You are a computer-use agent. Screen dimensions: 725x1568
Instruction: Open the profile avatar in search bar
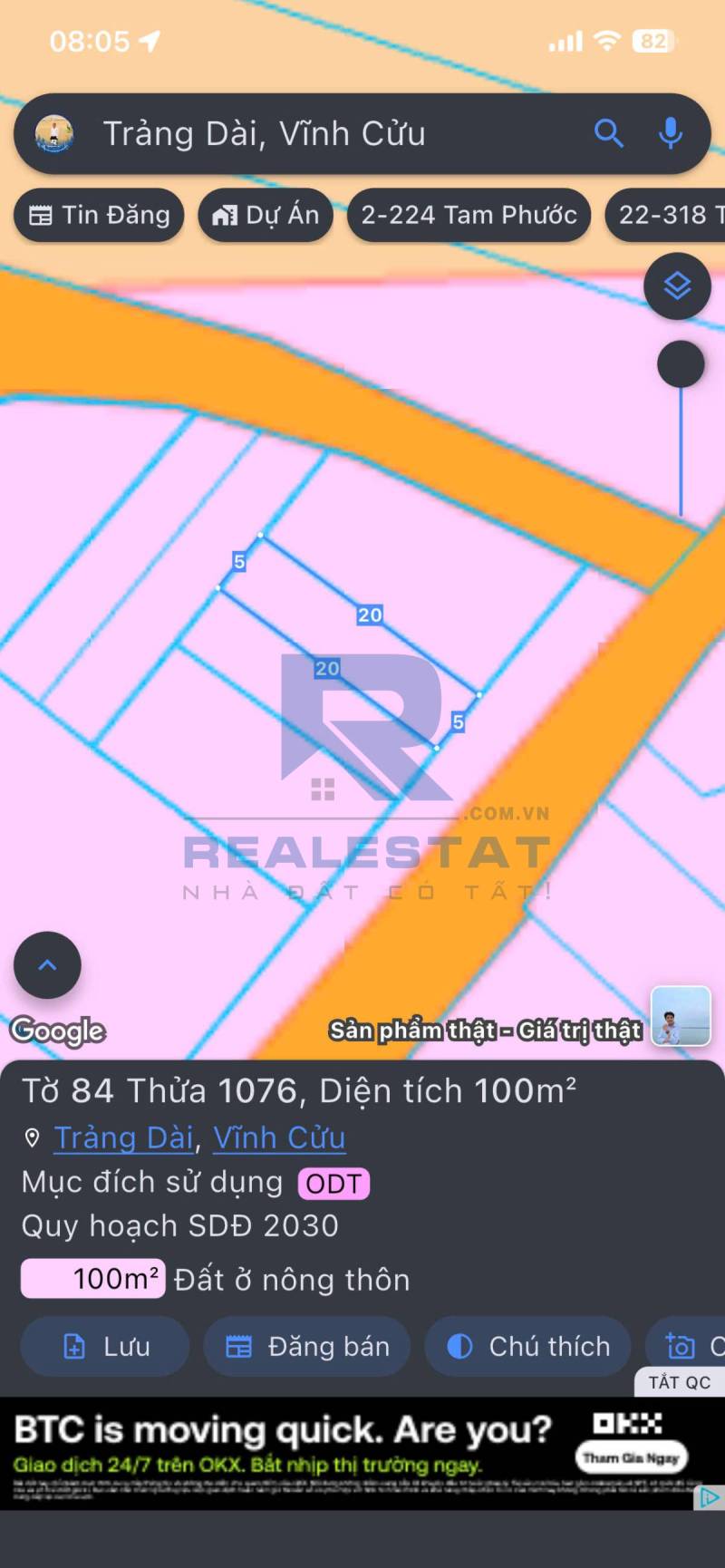pyautogui.click(x=54, y=134)
